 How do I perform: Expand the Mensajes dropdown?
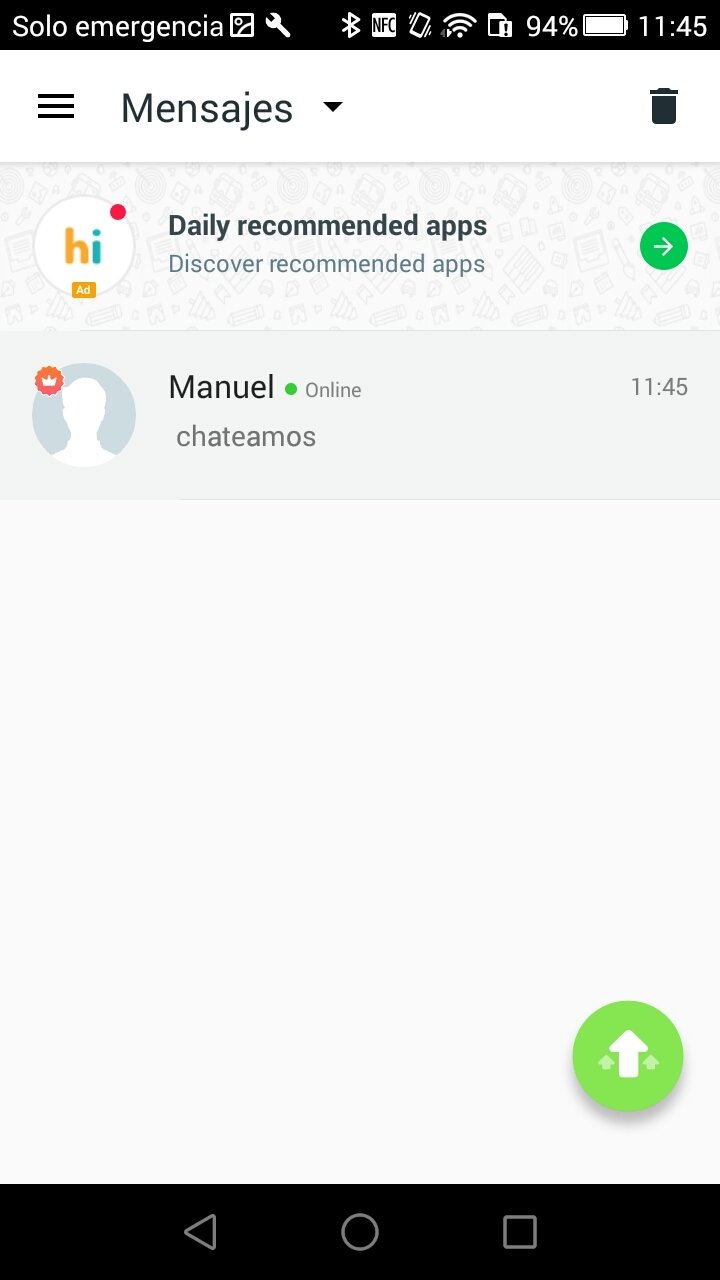(333, 107)
